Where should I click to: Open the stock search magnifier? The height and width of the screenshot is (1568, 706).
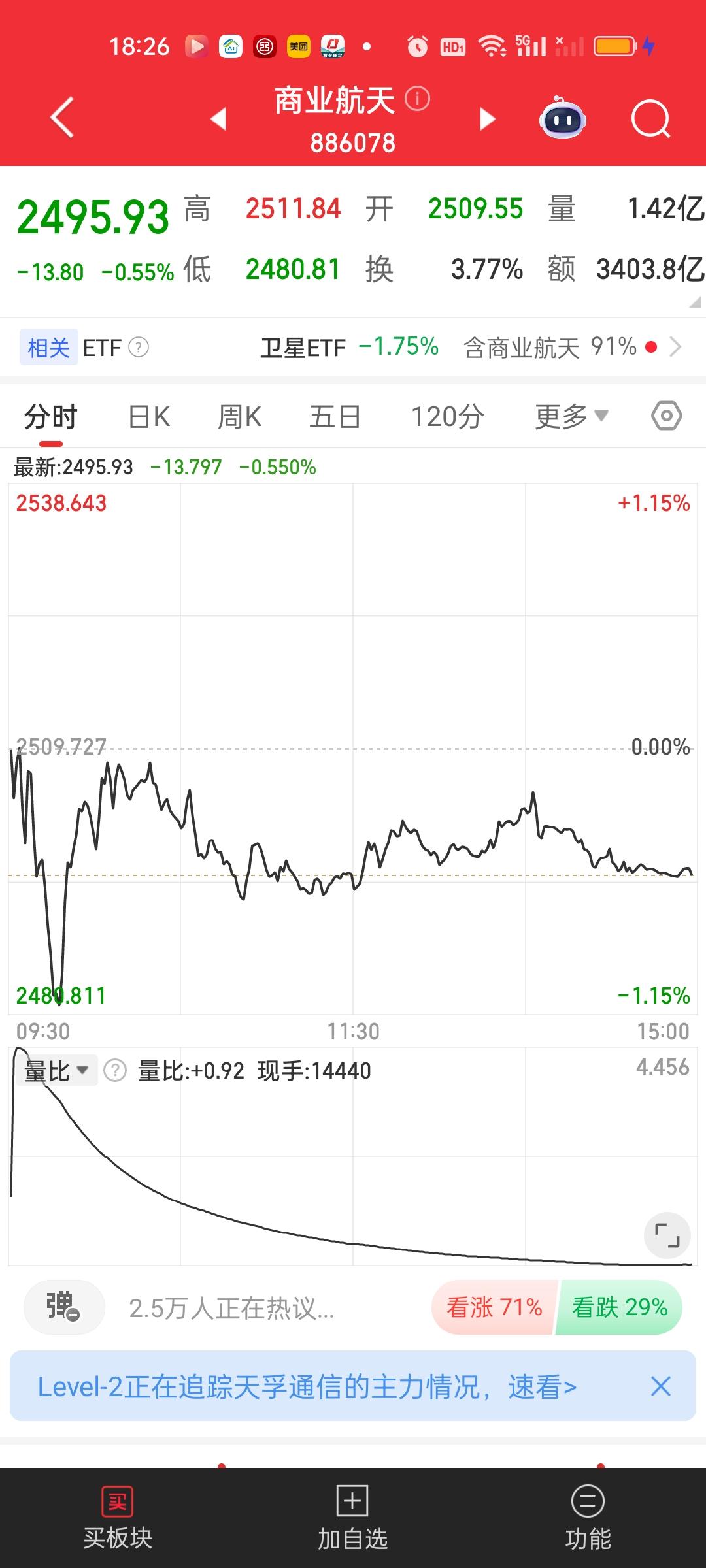point(650,118)
